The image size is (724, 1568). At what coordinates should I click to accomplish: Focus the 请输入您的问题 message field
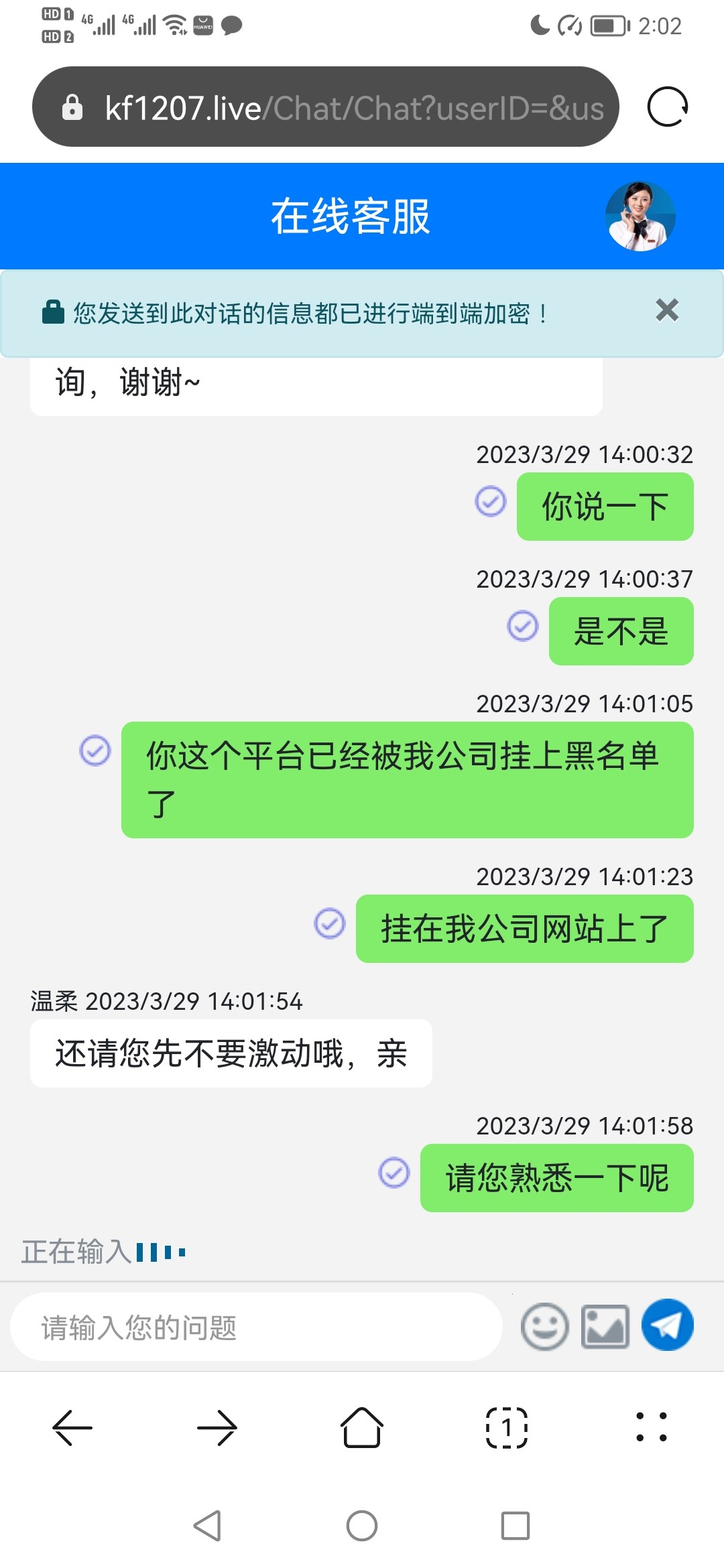[x=256, y=1327]
